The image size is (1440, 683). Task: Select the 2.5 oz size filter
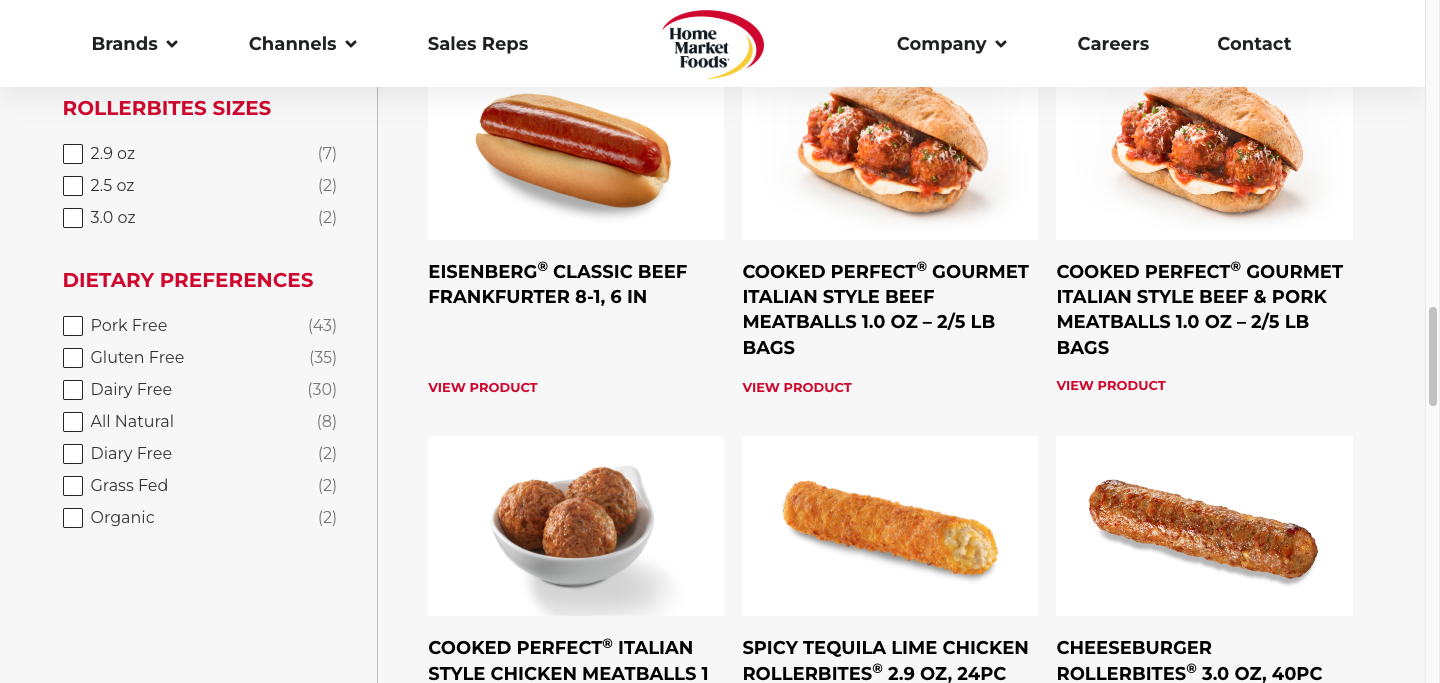pos(73,186)
